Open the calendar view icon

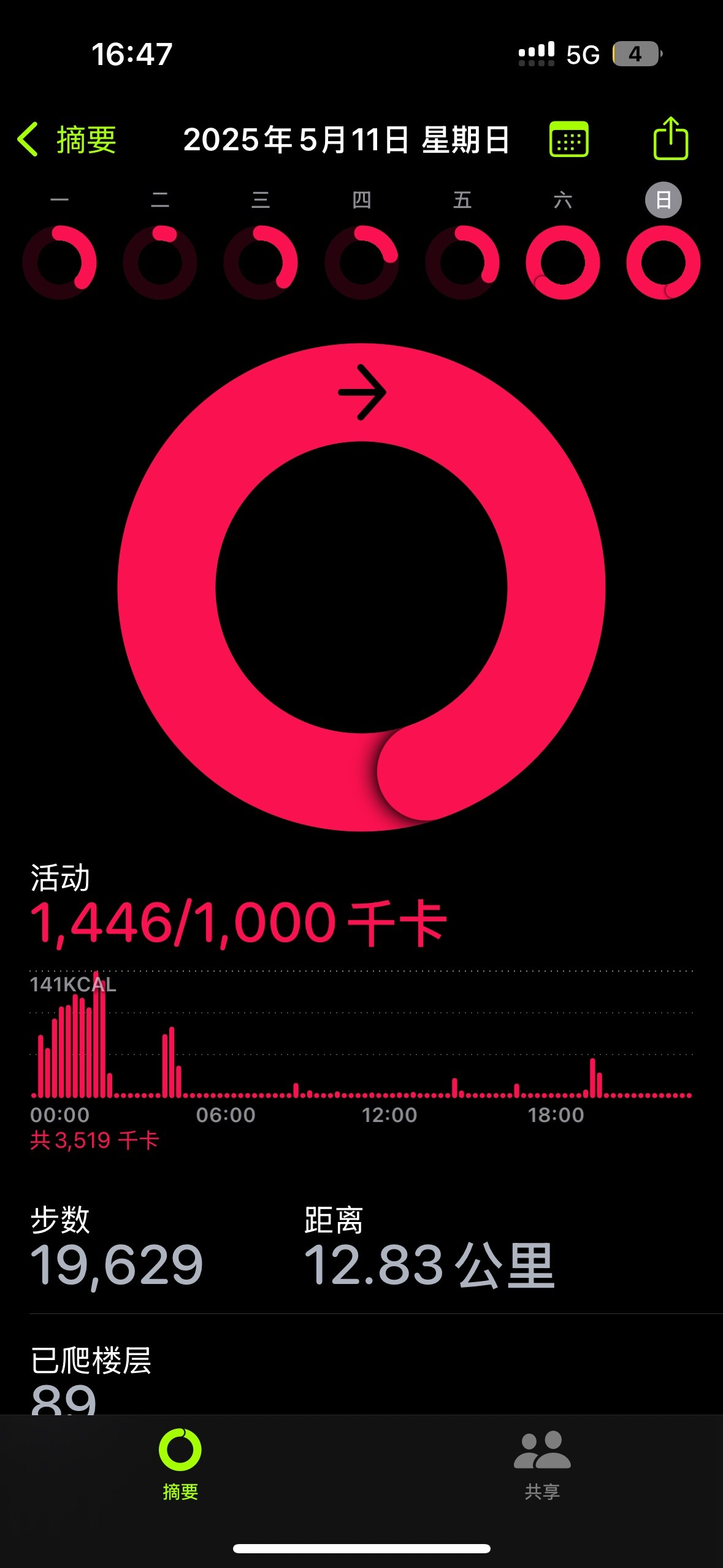point(569,140)
